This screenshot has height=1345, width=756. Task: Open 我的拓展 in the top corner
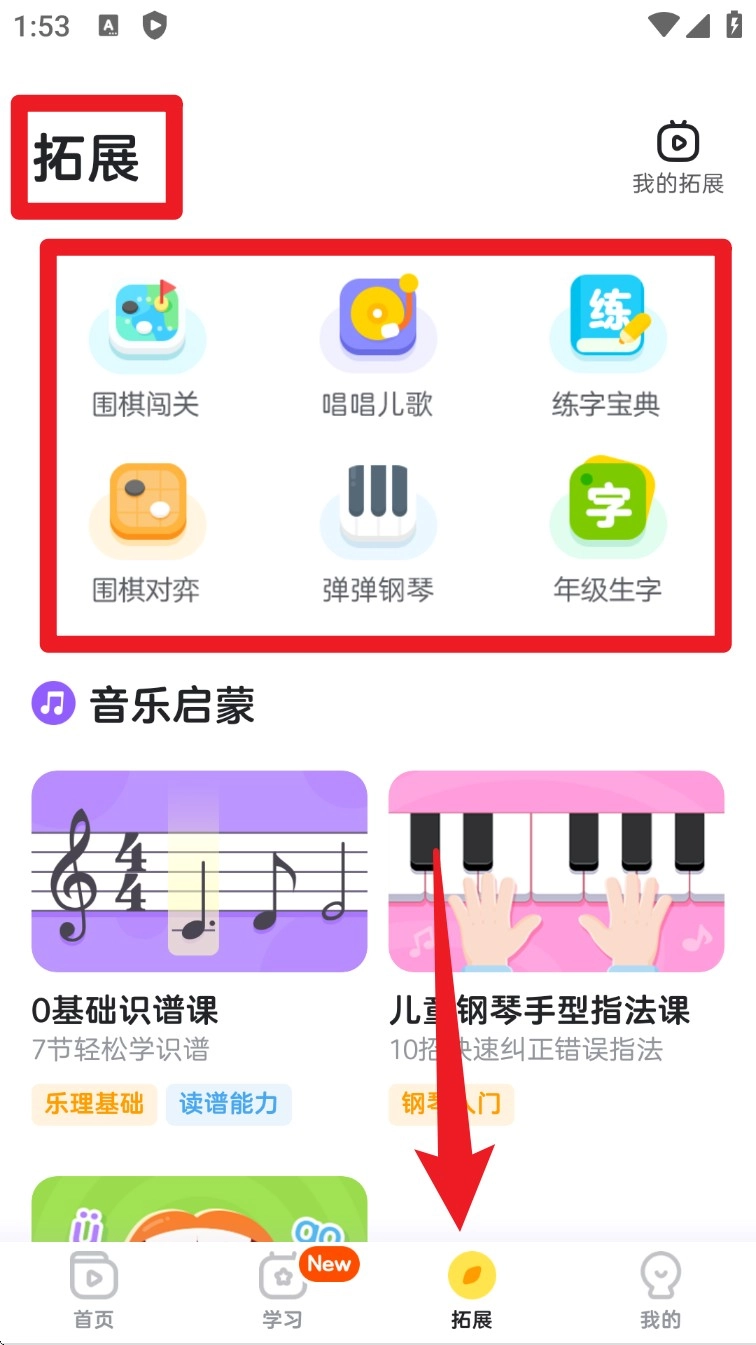pyautogui.click(x=677, y=157)
